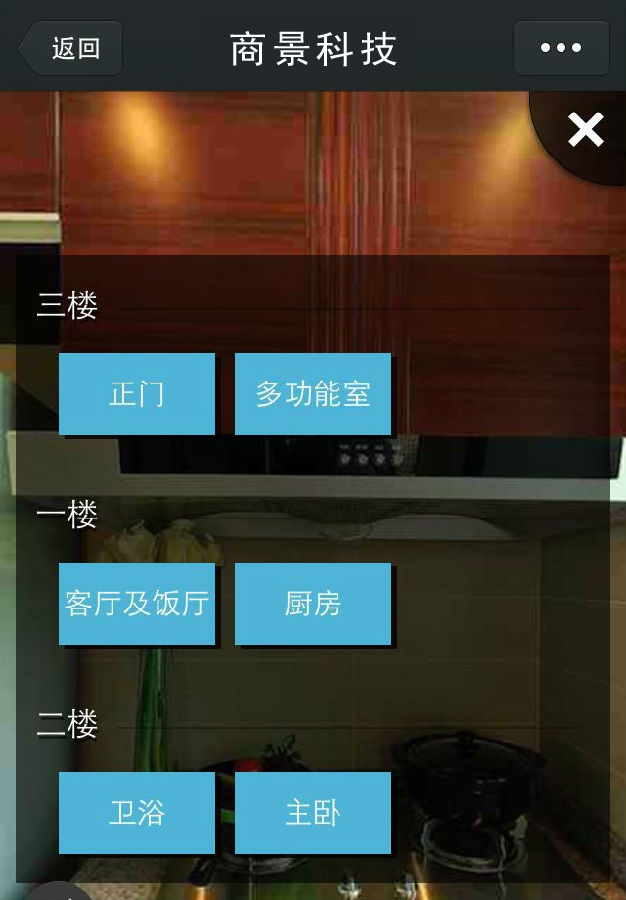This screenshot has width=626, height=900.
Task: Open the 卫浴 room view
Action: pos(137,813)
